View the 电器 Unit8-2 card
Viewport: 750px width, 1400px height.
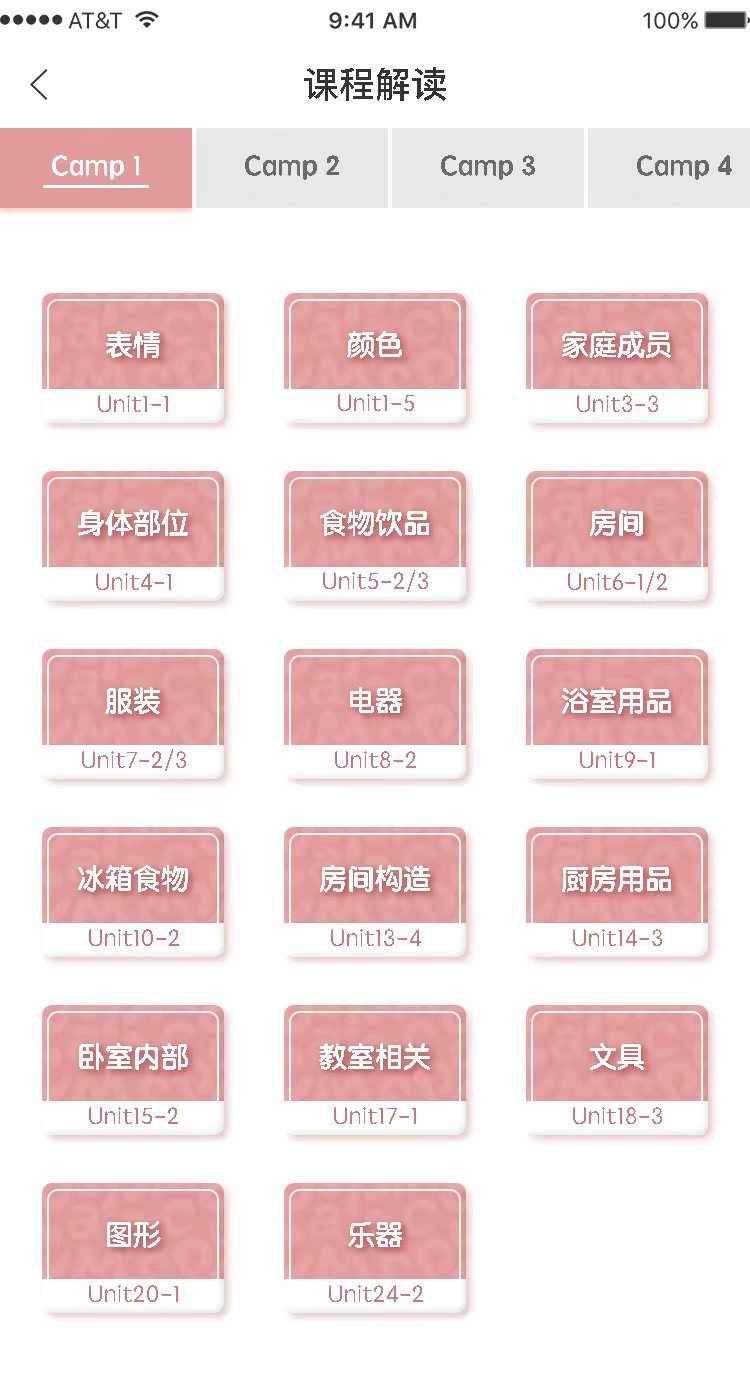375,713
